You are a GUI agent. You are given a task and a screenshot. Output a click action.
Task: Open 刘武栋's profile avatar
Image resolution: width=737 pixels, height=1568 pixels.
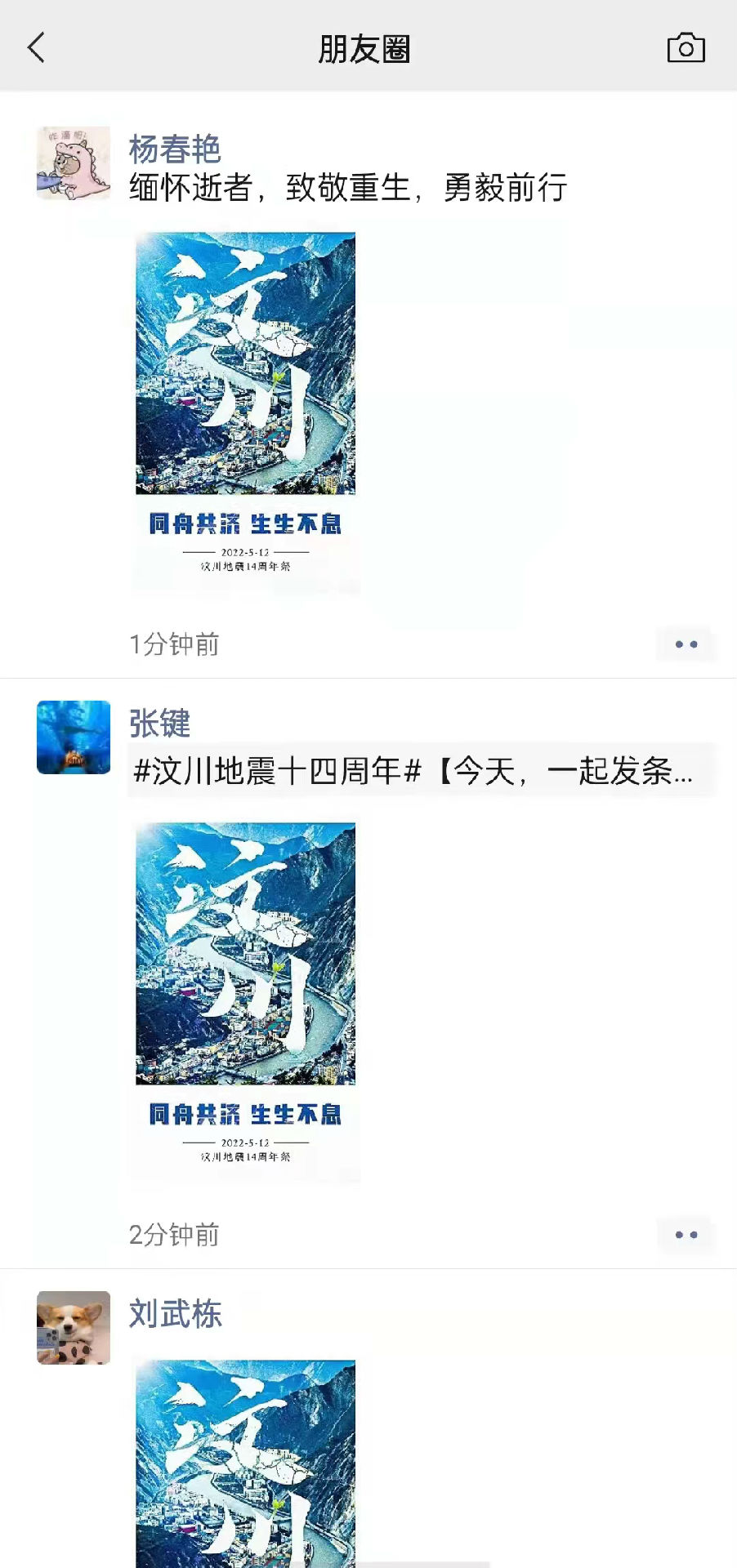[x=74, y=1327]
